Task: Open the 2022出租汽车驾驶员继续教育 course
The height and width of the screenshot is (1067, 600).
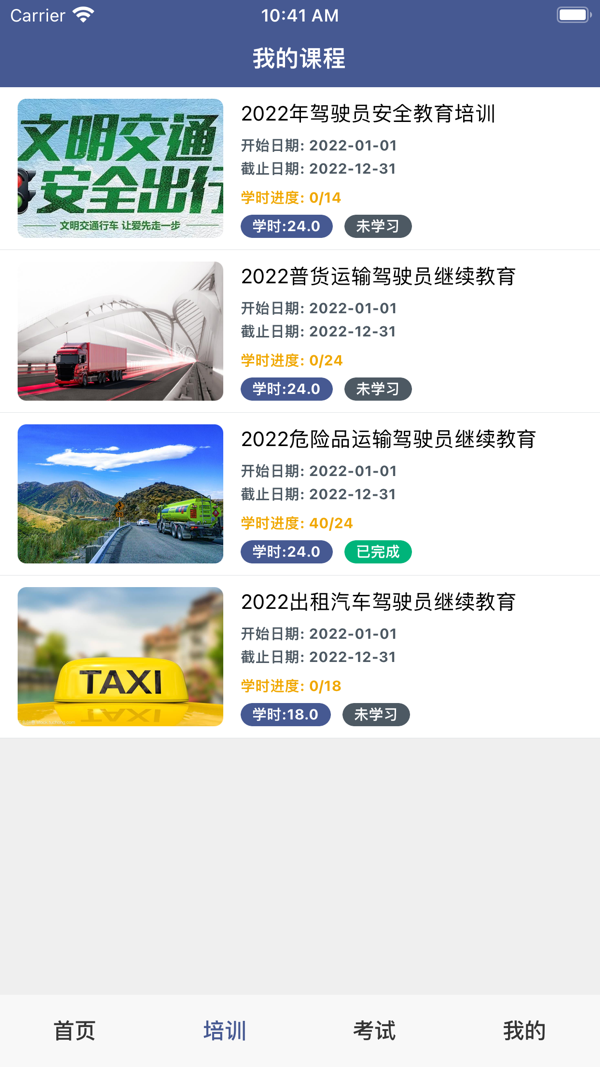Action: pyautogui.click(x=378, y=602)
